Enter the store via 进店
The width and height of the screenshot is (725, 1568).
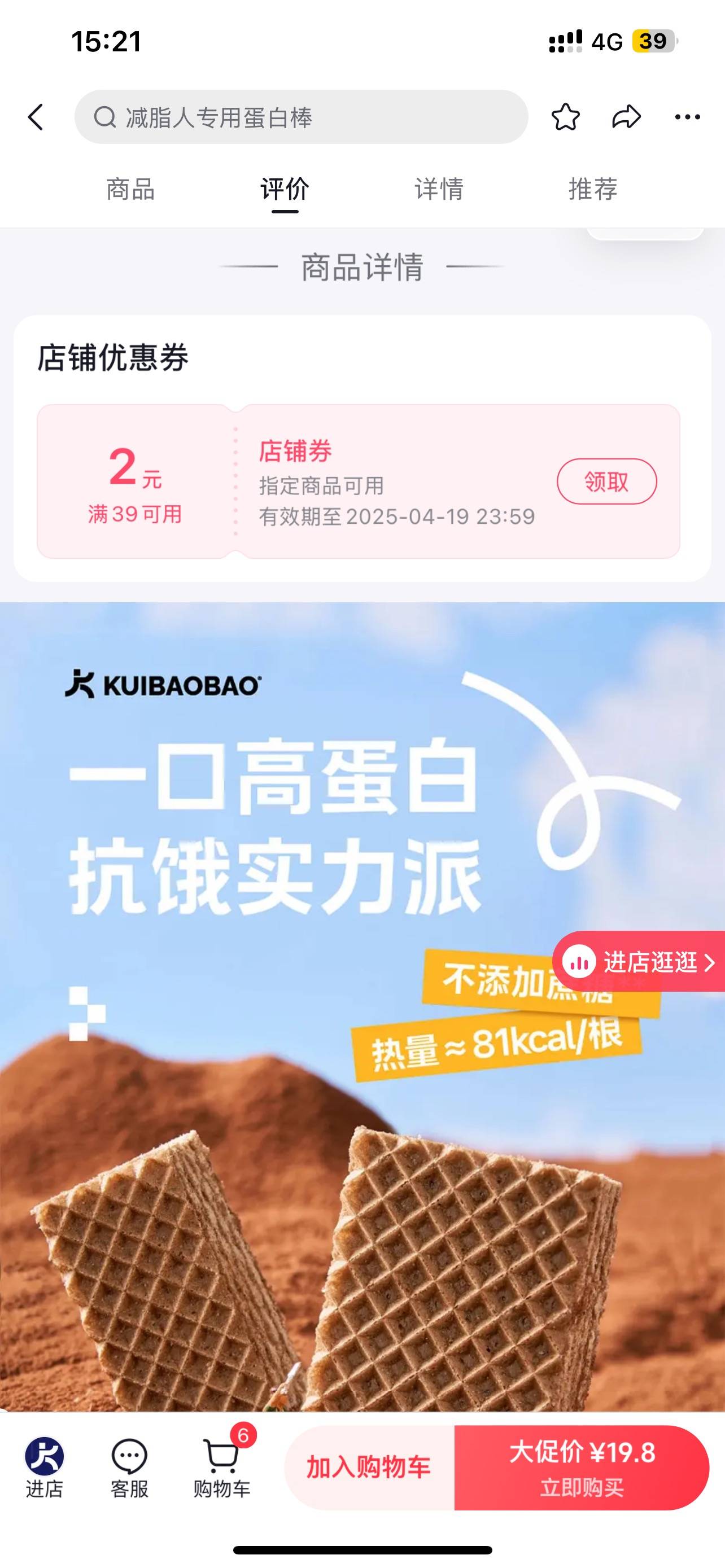point(45,1468)
